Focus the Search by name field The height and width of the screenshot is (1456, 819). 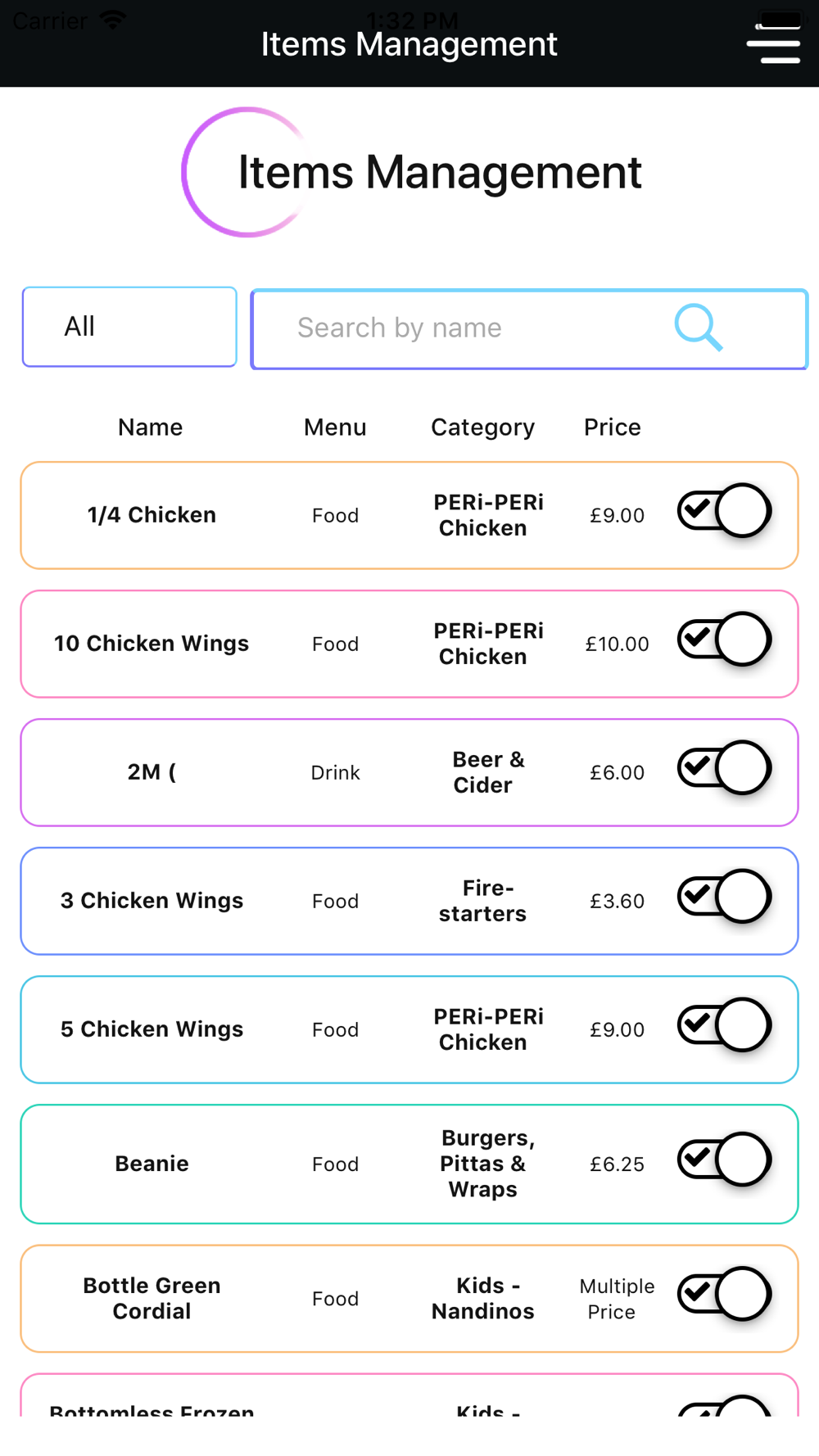(x=529, y=328)
